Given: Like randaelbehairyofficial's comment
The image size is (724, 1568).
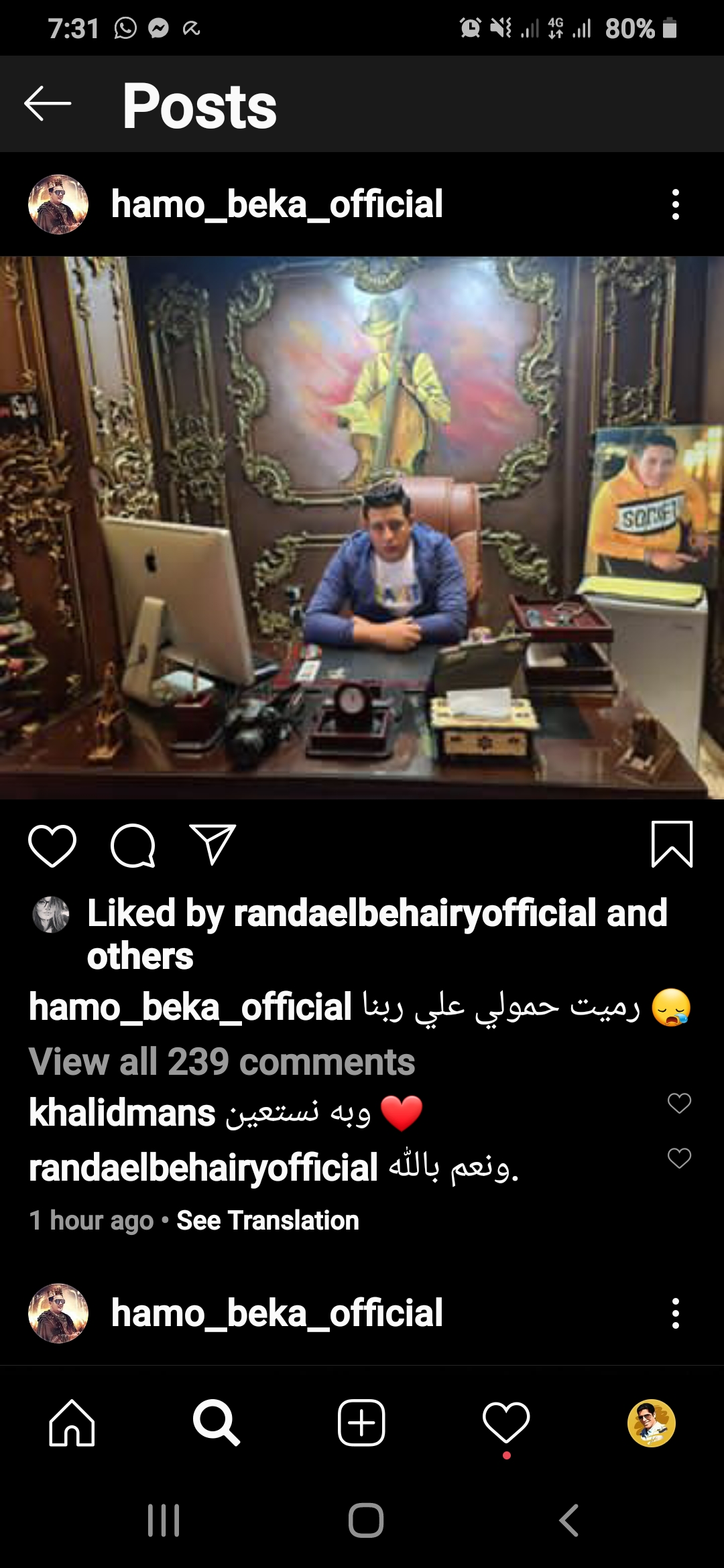Looking at the screenshot, I should point(679,1158).
